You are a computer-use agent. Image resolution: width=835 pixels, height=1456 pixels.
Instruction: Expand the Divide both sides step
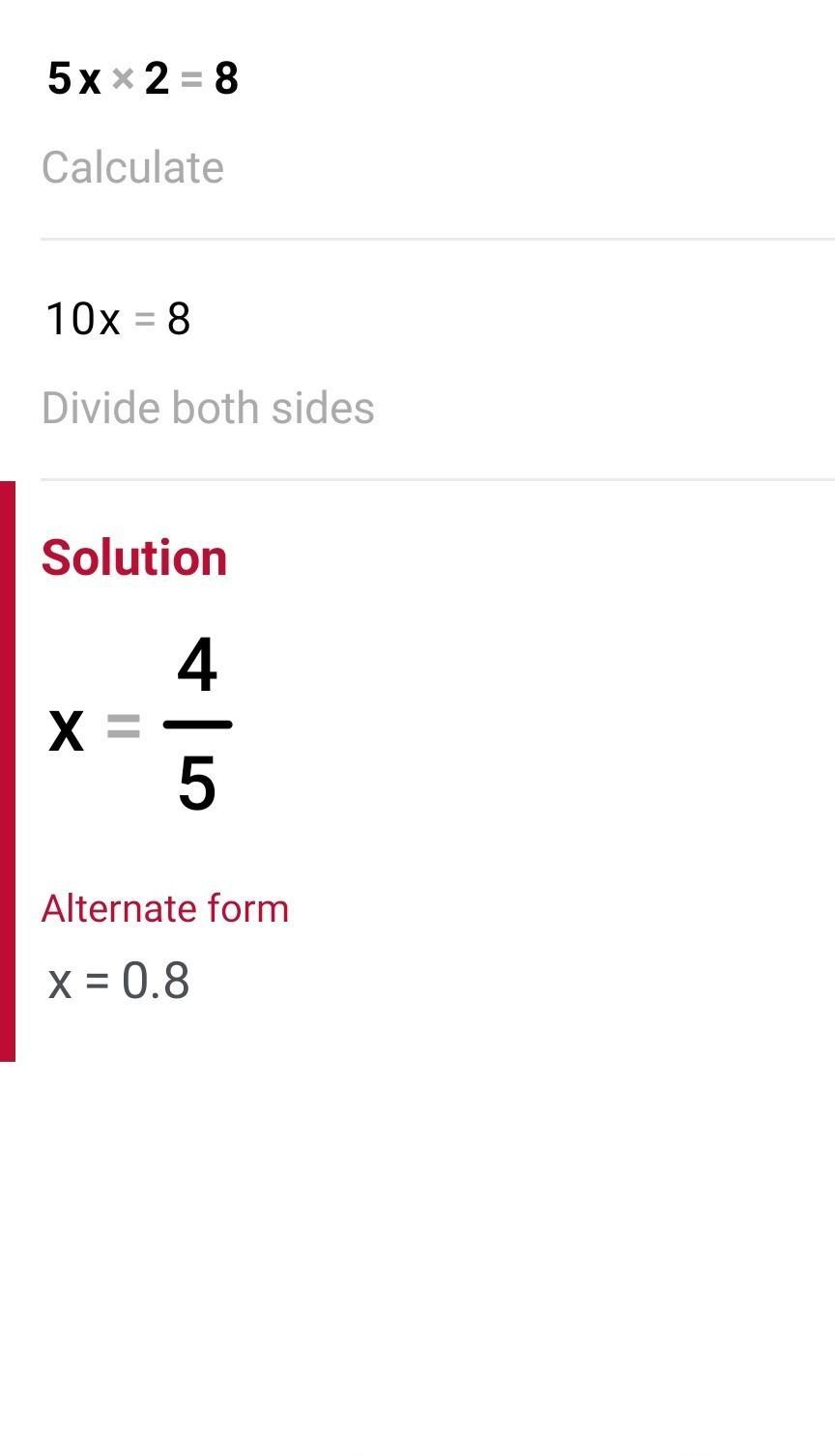(208, 408)
